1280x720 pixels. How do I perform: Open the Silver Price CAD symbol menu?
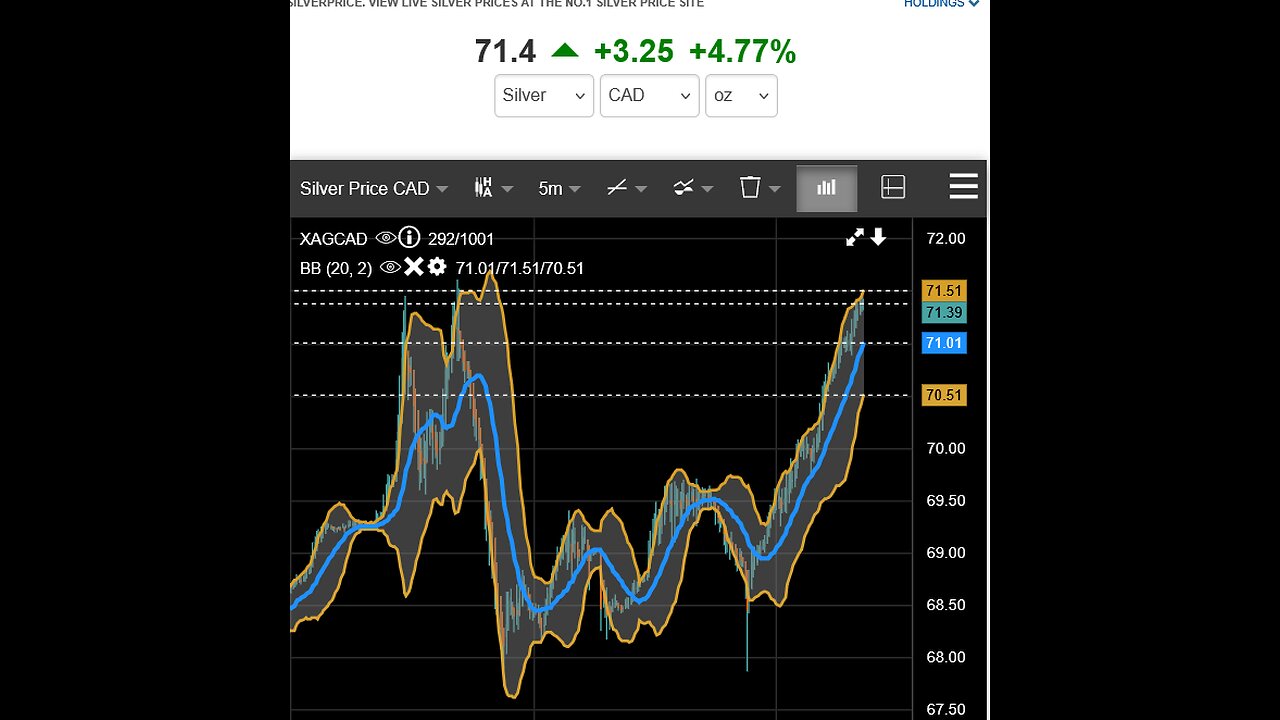[x=374, y=188]
